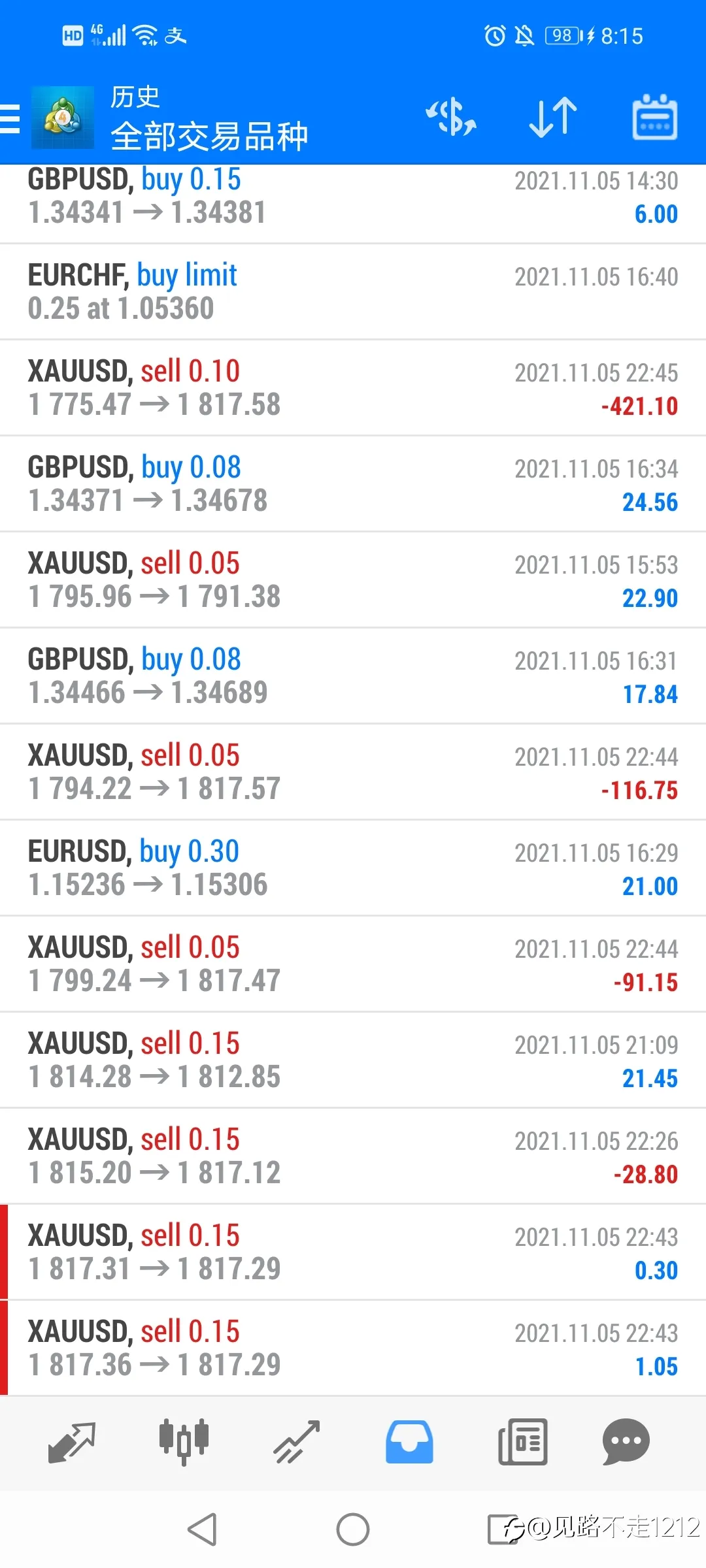706x1568 pixels.
Task: Select the History inbox tab
Action: tap(409, 1442)
